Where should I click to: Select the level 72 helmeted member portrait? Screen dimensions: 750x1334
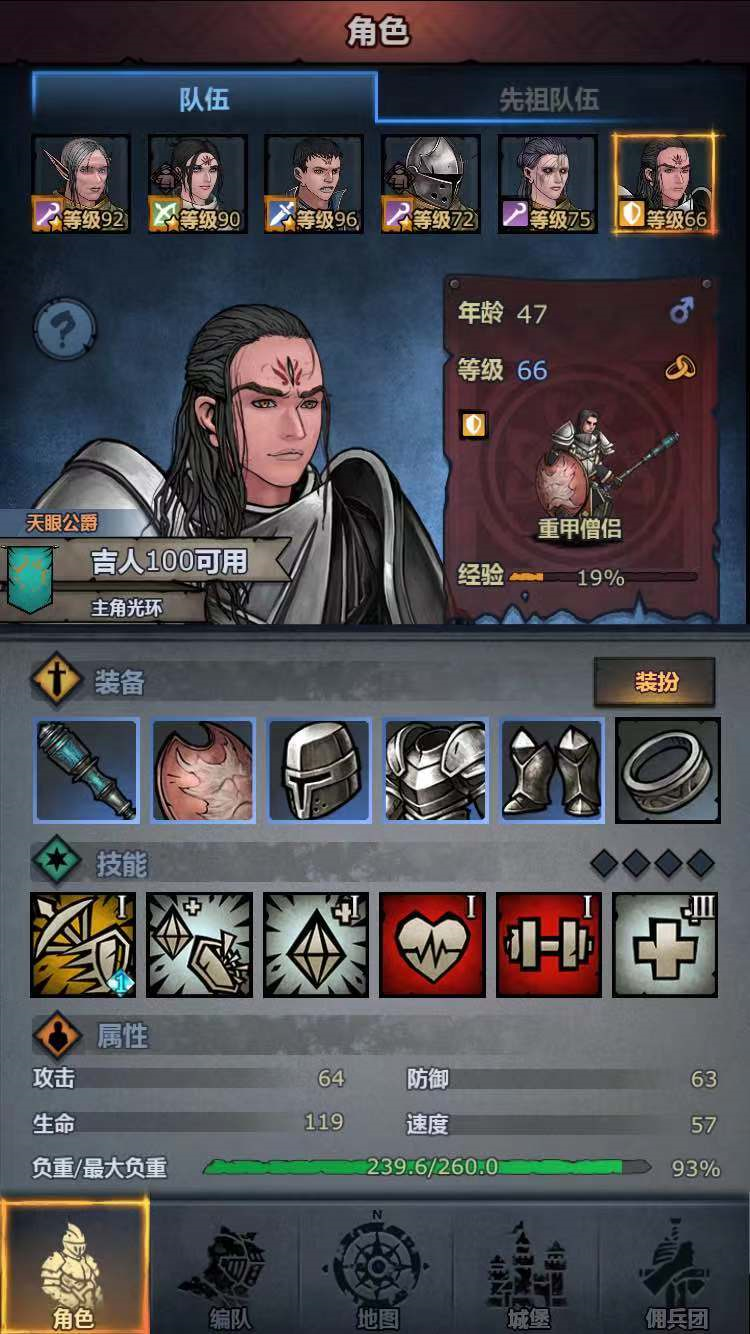tap(431, 184)
